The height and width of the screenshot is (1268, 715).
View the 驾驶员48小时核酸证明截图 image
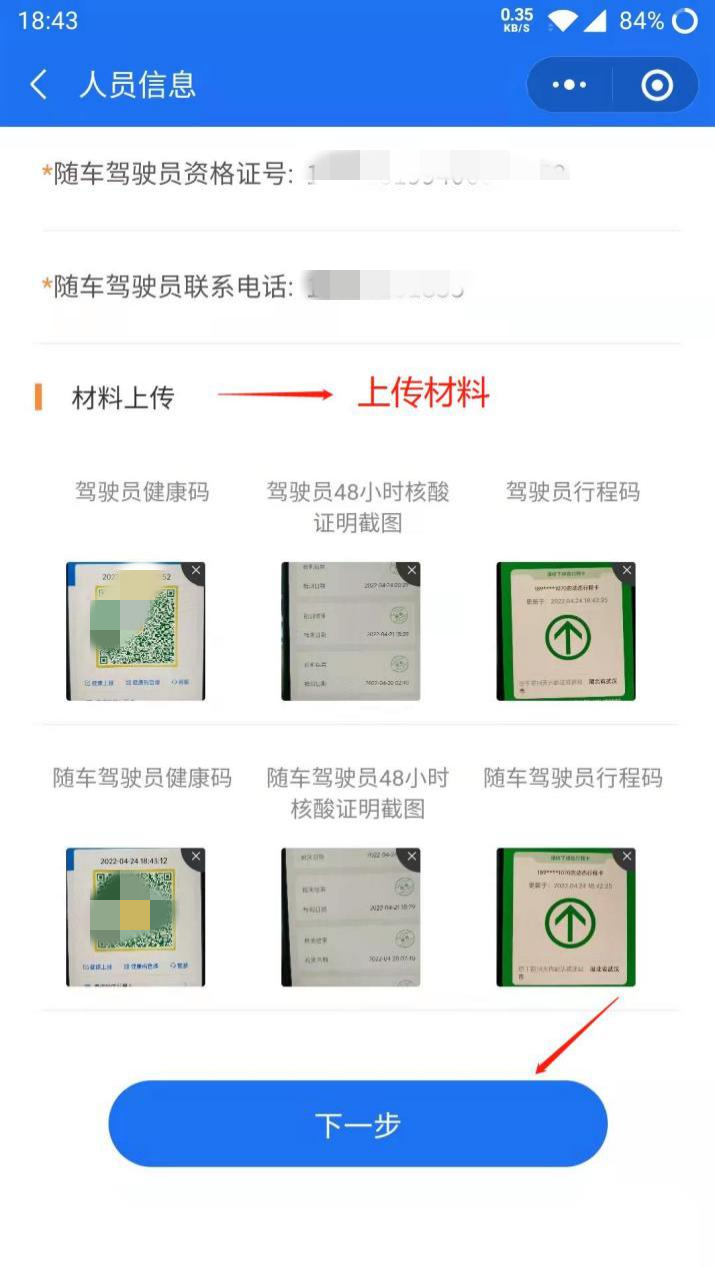346,635
